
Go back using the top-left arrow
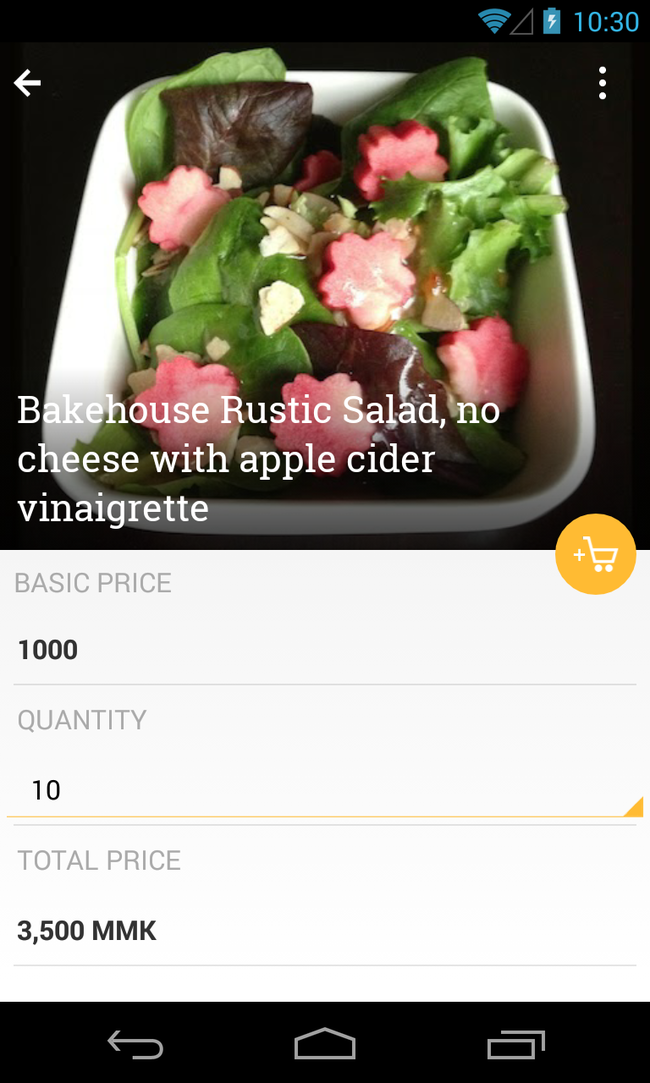point(28,83)
